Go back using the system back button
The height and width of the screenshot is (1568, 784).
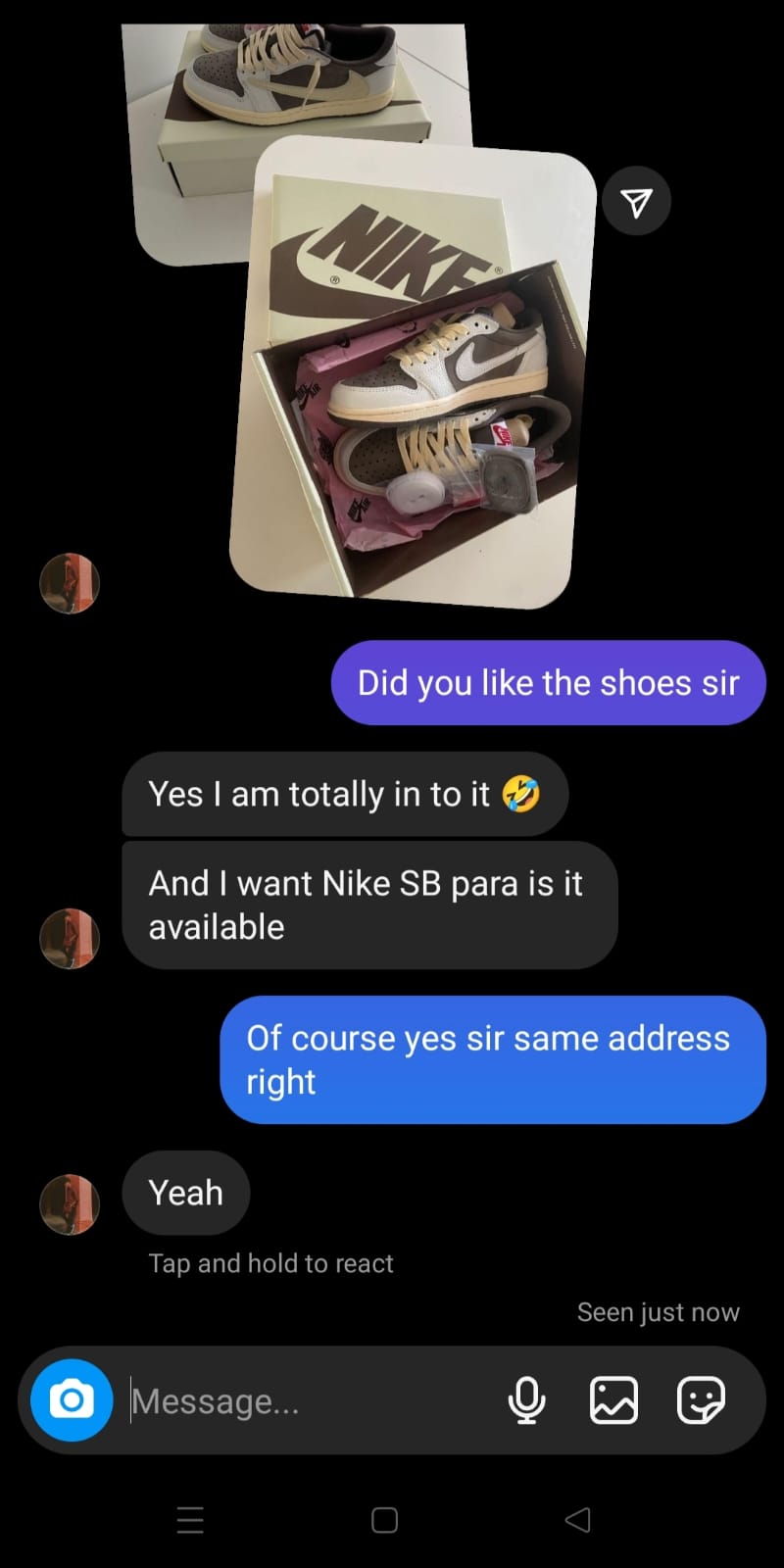tap(577, 1520)
